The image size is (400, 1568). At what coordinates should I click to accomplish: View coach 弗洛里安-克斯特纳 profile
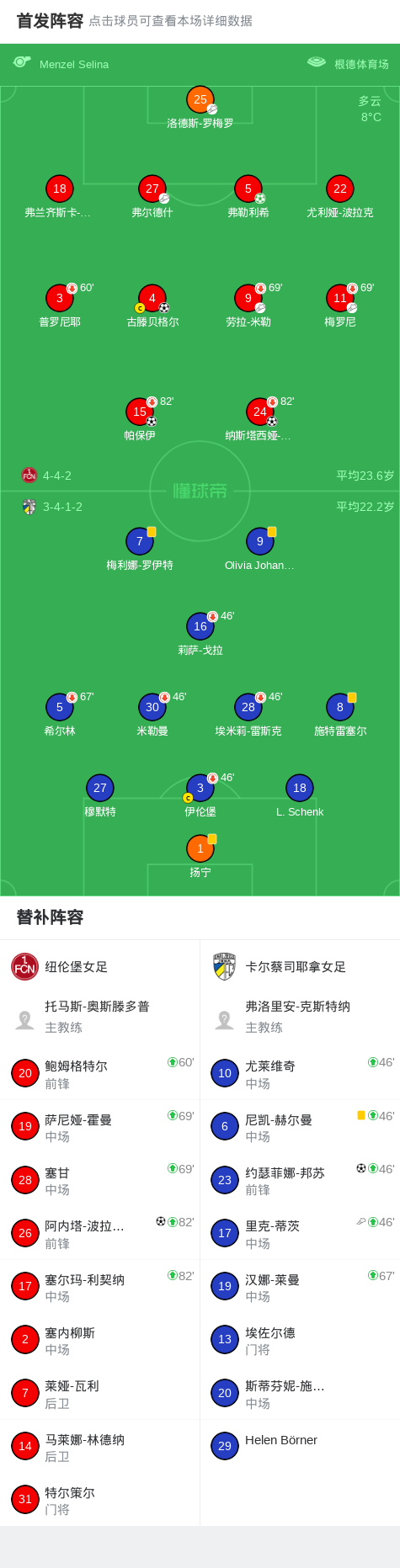pos(300,1017)
